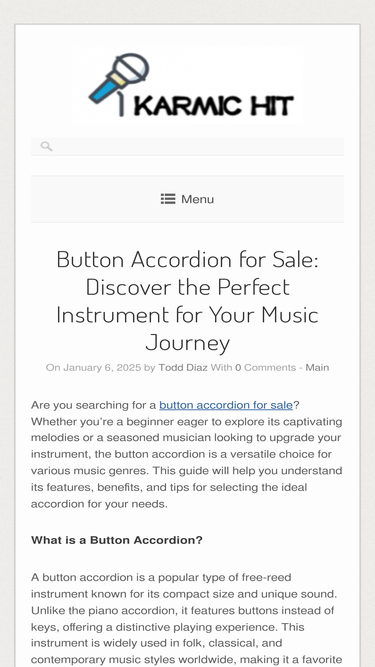Open the 0 Comments link
The height and width of the screenshot is (667, 375).
point(265,368)
